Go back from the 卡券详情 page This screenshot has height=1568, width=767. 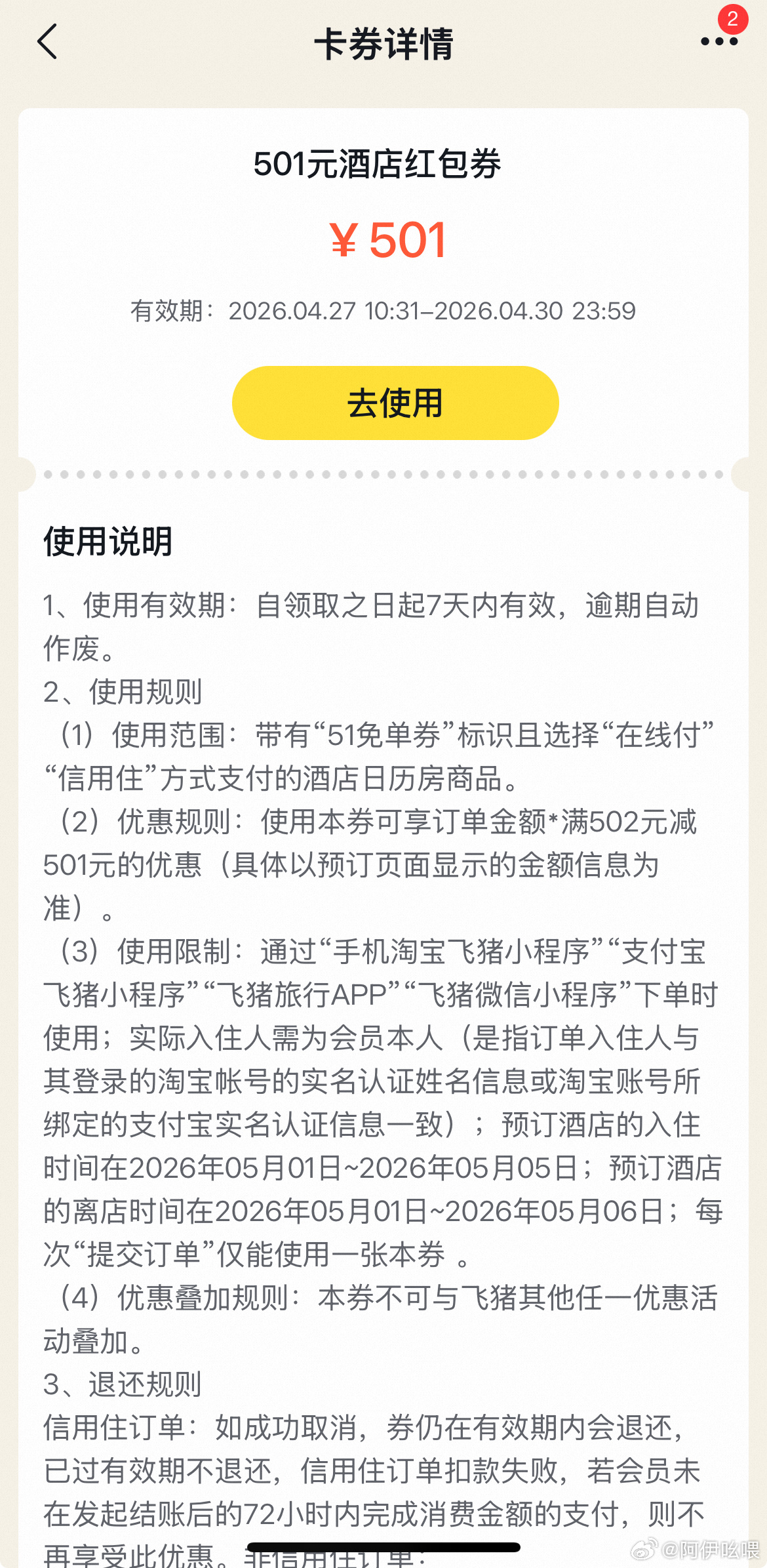[47, 42]
